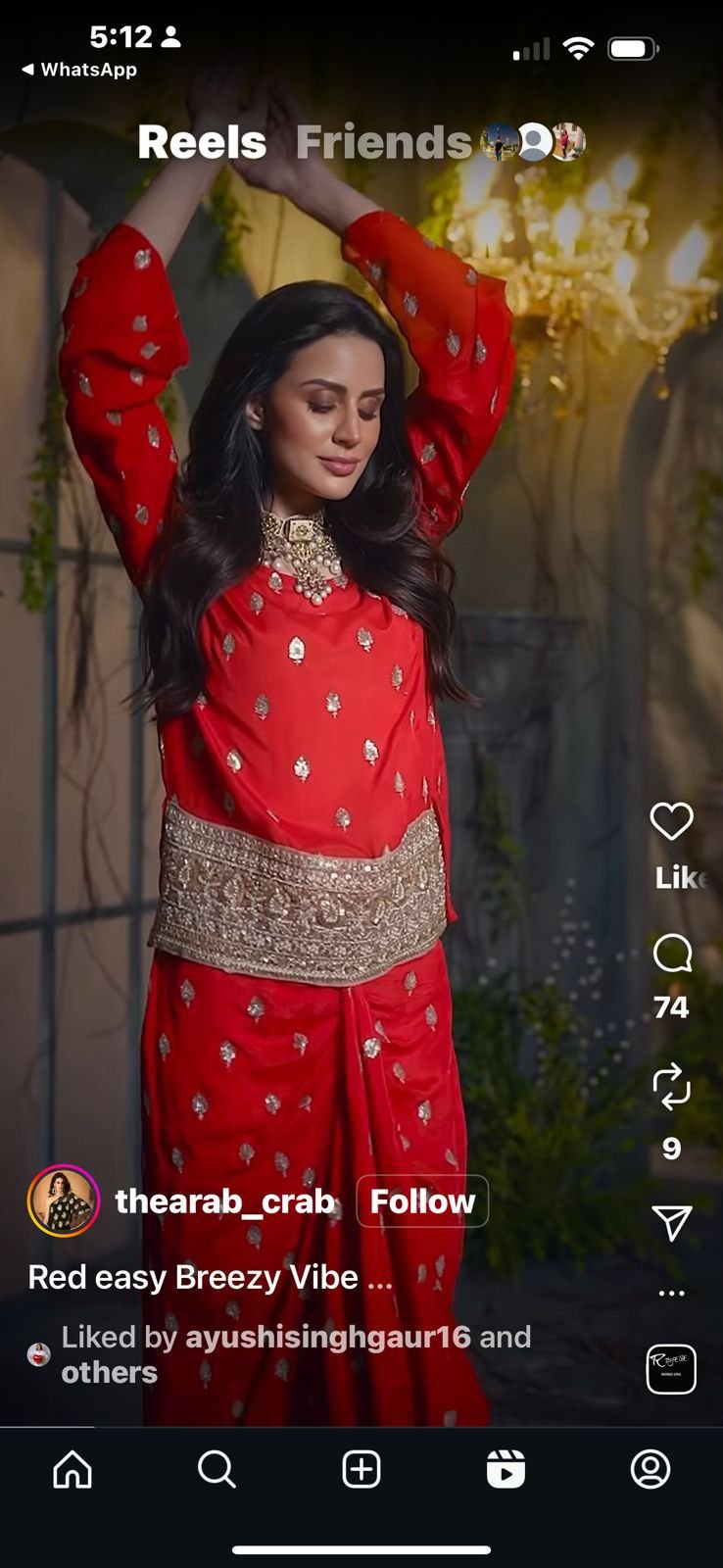Open the comments on this reel

[x=672, y=953]
